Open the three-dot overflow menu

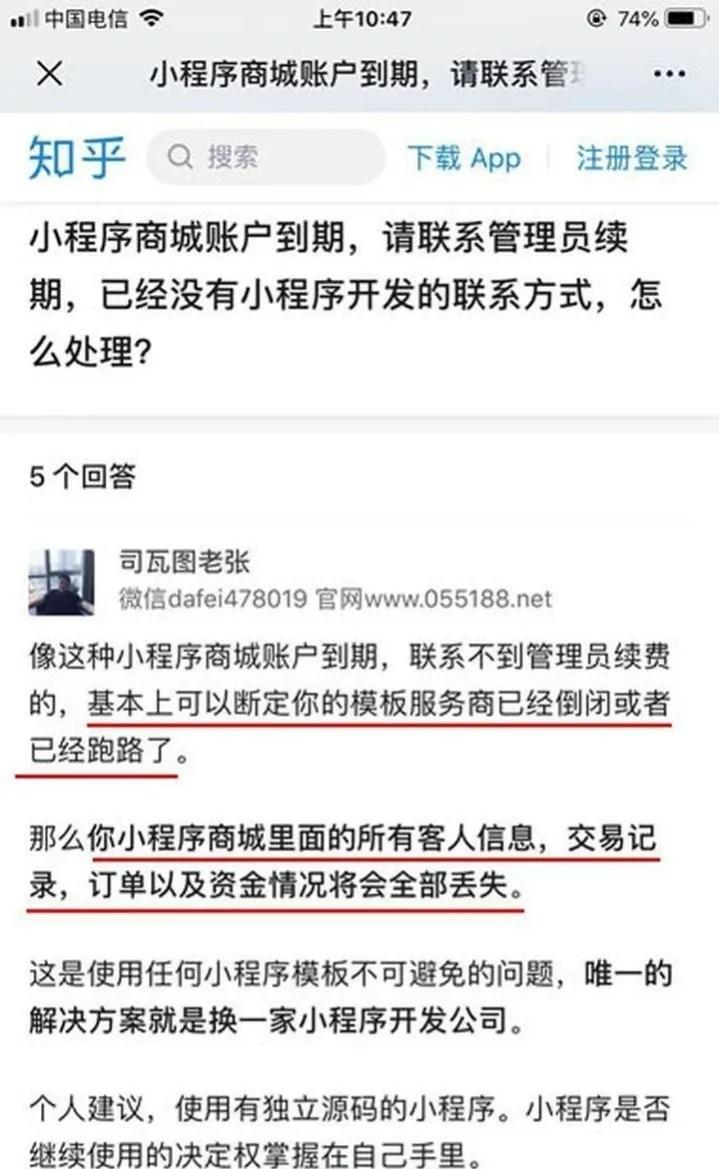pos(667,74)
